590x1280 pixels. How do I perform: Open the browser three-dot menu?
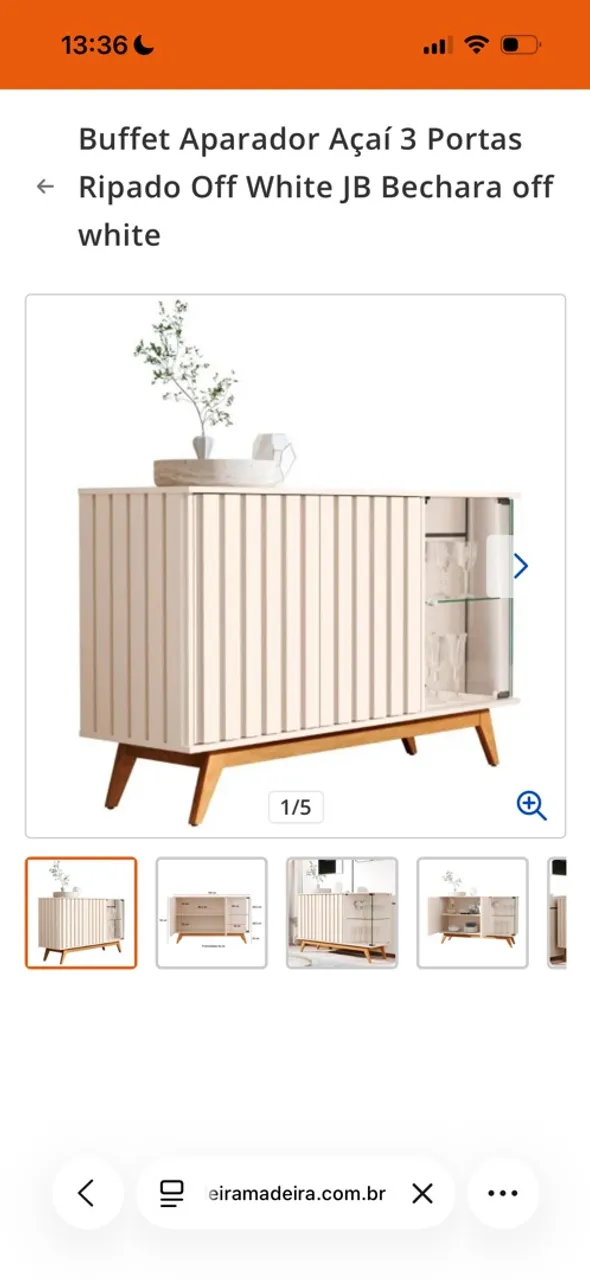pyautogui.click(x=502, y=1193)
